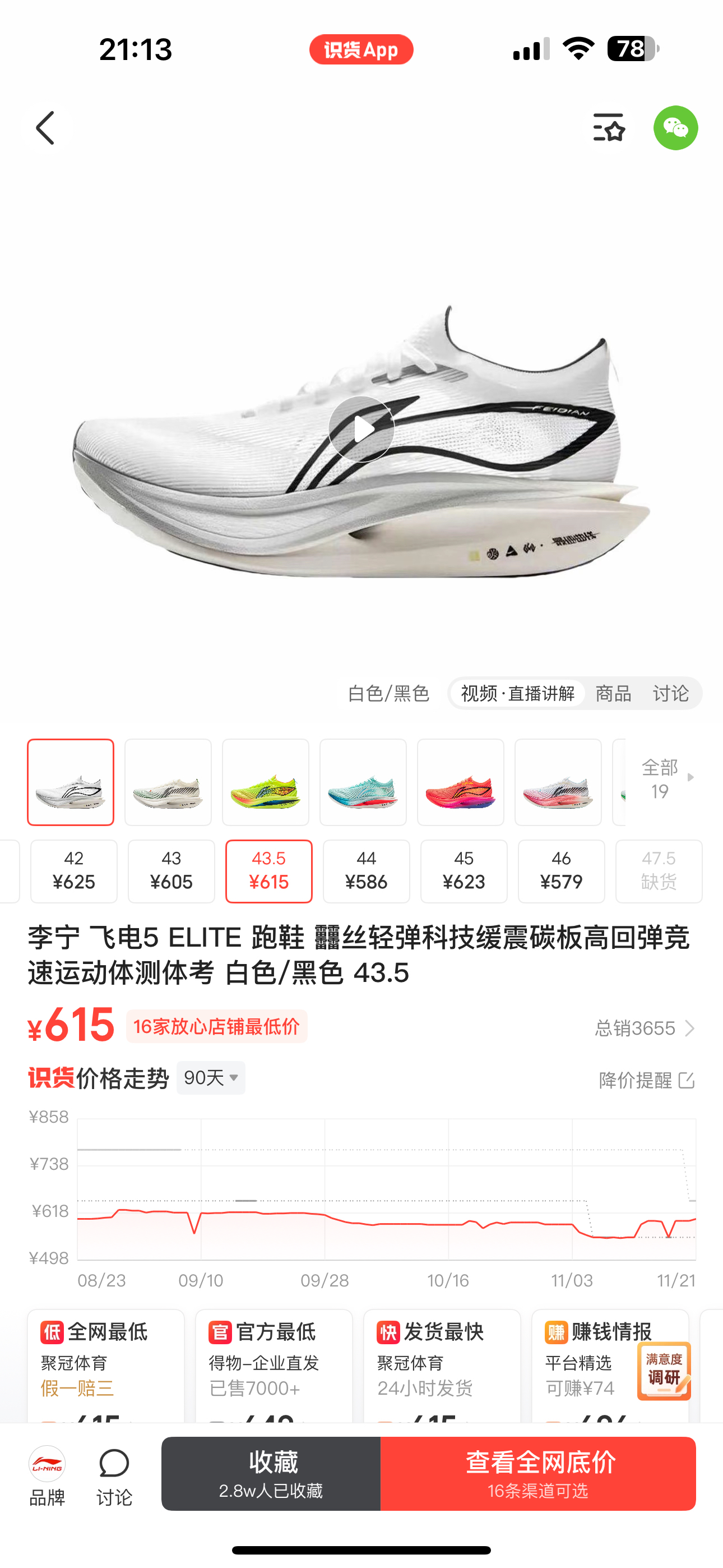Tap 收藏 to favorite this shoe
The image size is (723, 1568).
pyautogui.click(x=271, y=1474)
